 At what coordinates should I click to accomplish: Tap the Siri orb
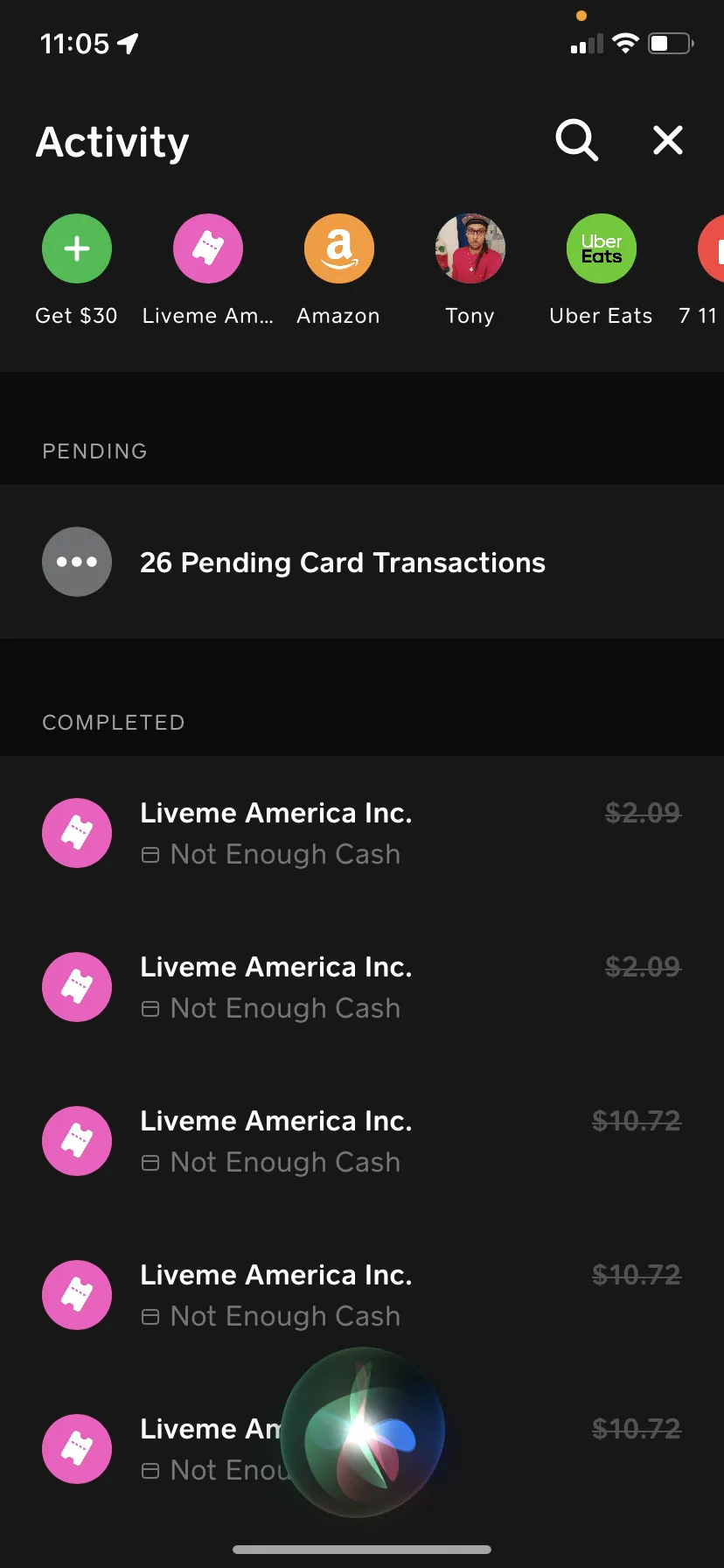click(x=364, y=1431)
